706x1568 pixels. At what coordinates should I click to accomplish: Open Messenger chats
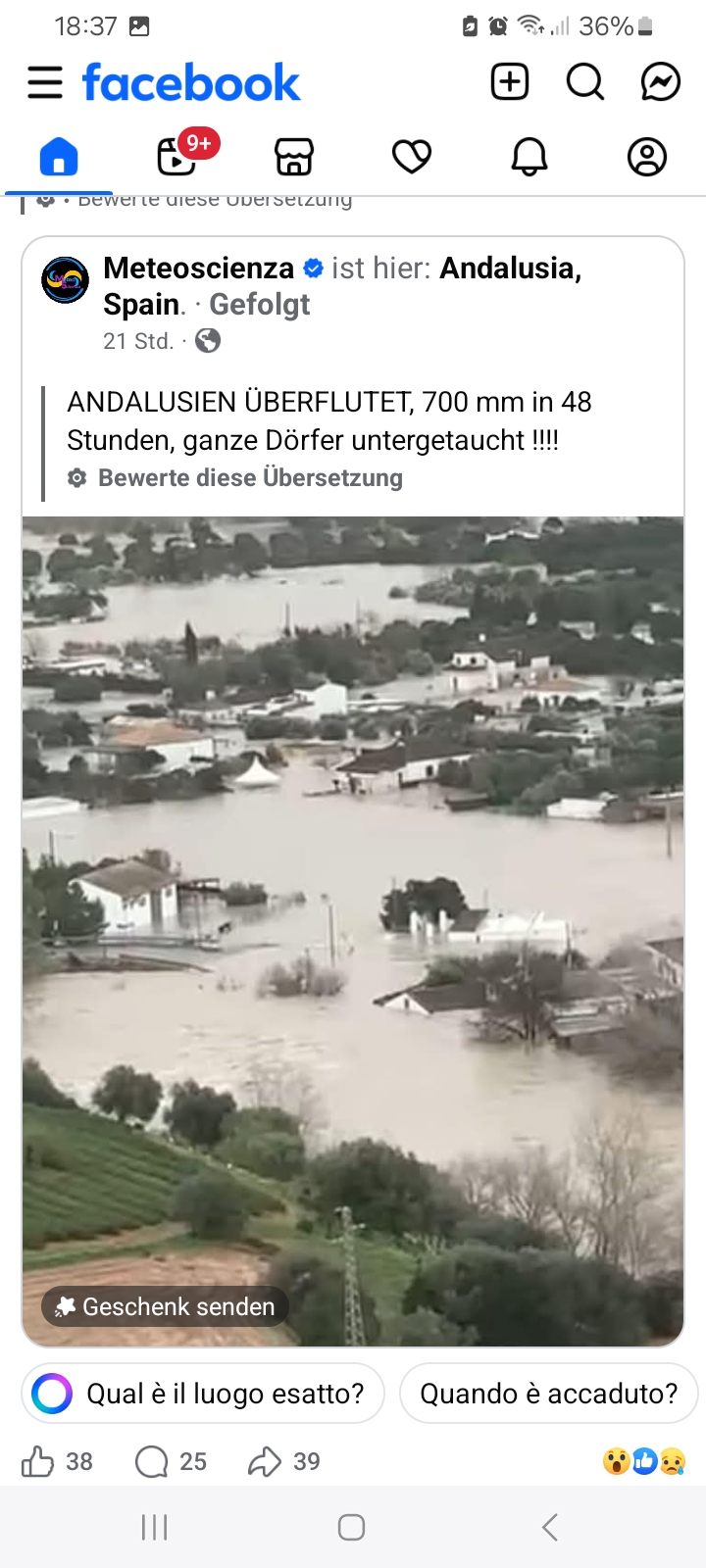coord(661,82)
